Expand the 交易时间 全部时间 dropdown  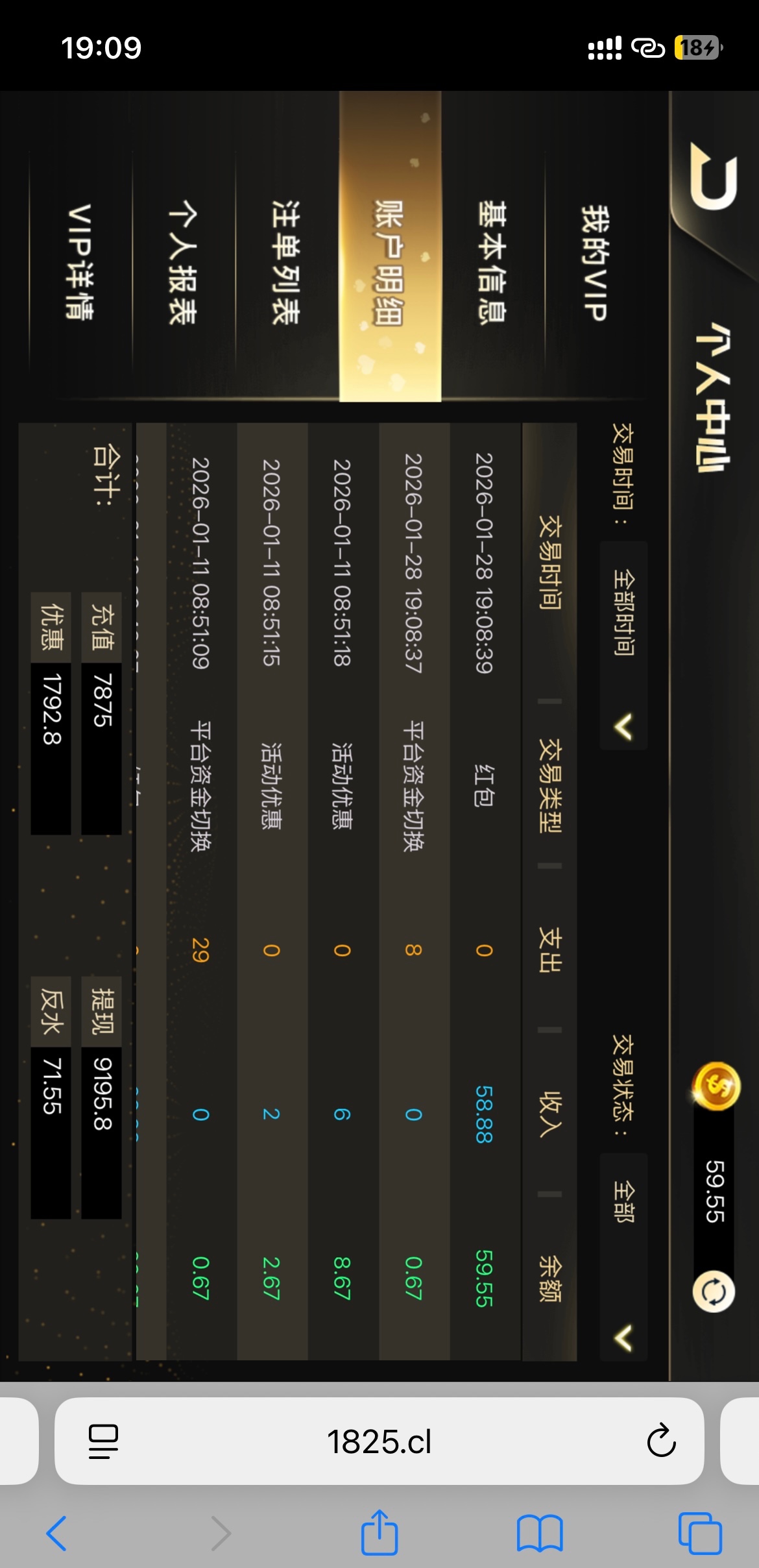click(x=623, y=645)
